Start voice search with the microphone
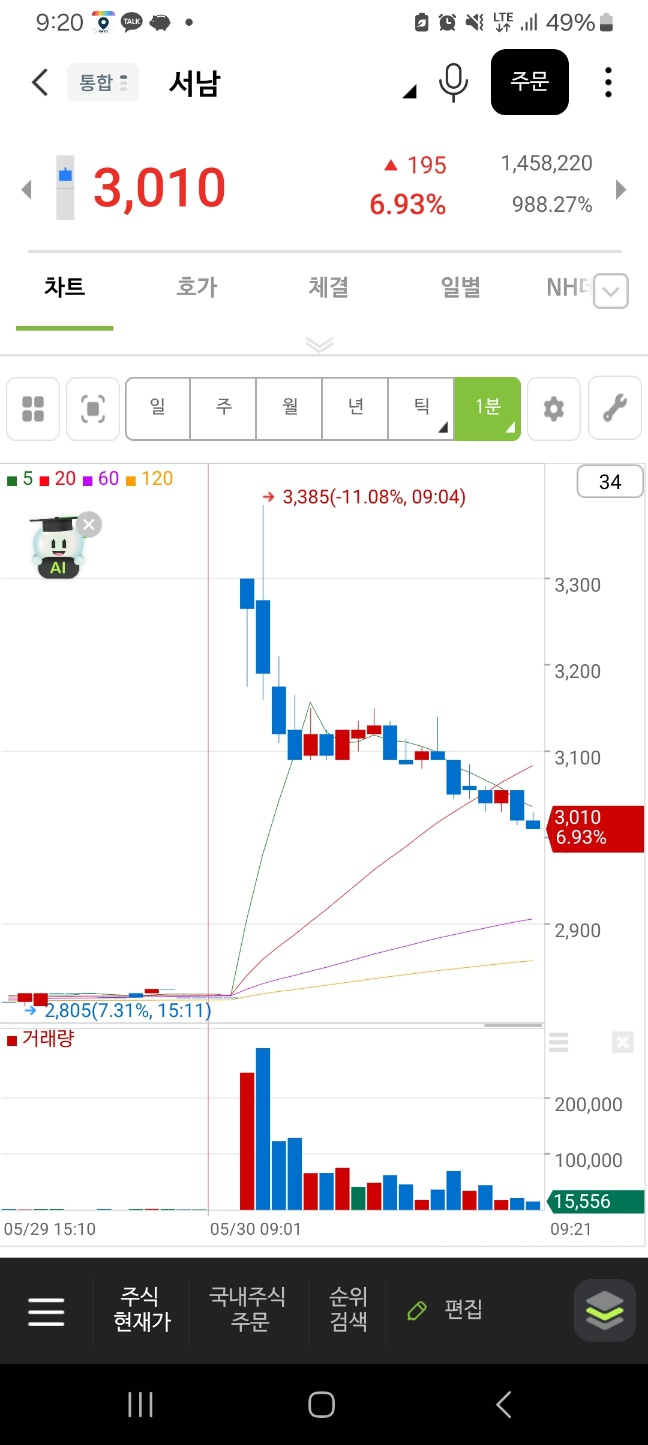The height and width of the screenshot is (1445, 648). 453,82
